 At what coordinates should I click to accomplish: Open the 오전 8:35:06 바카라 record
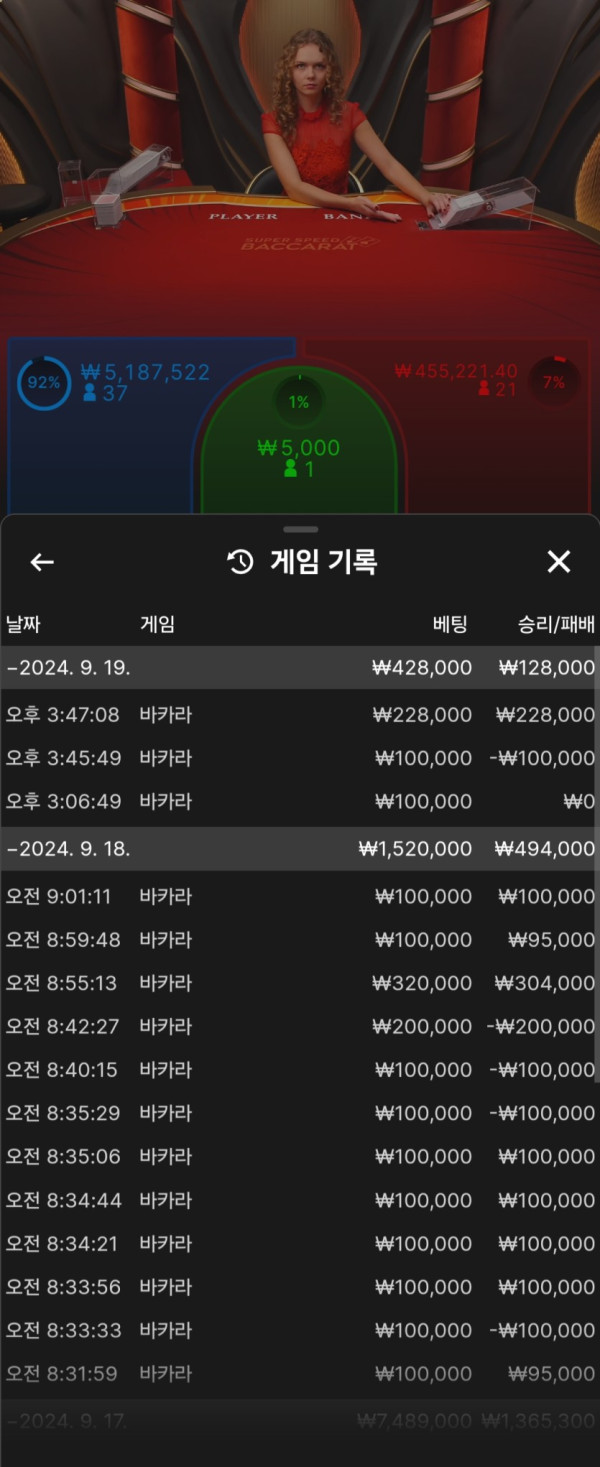(x=300, y=1156)
